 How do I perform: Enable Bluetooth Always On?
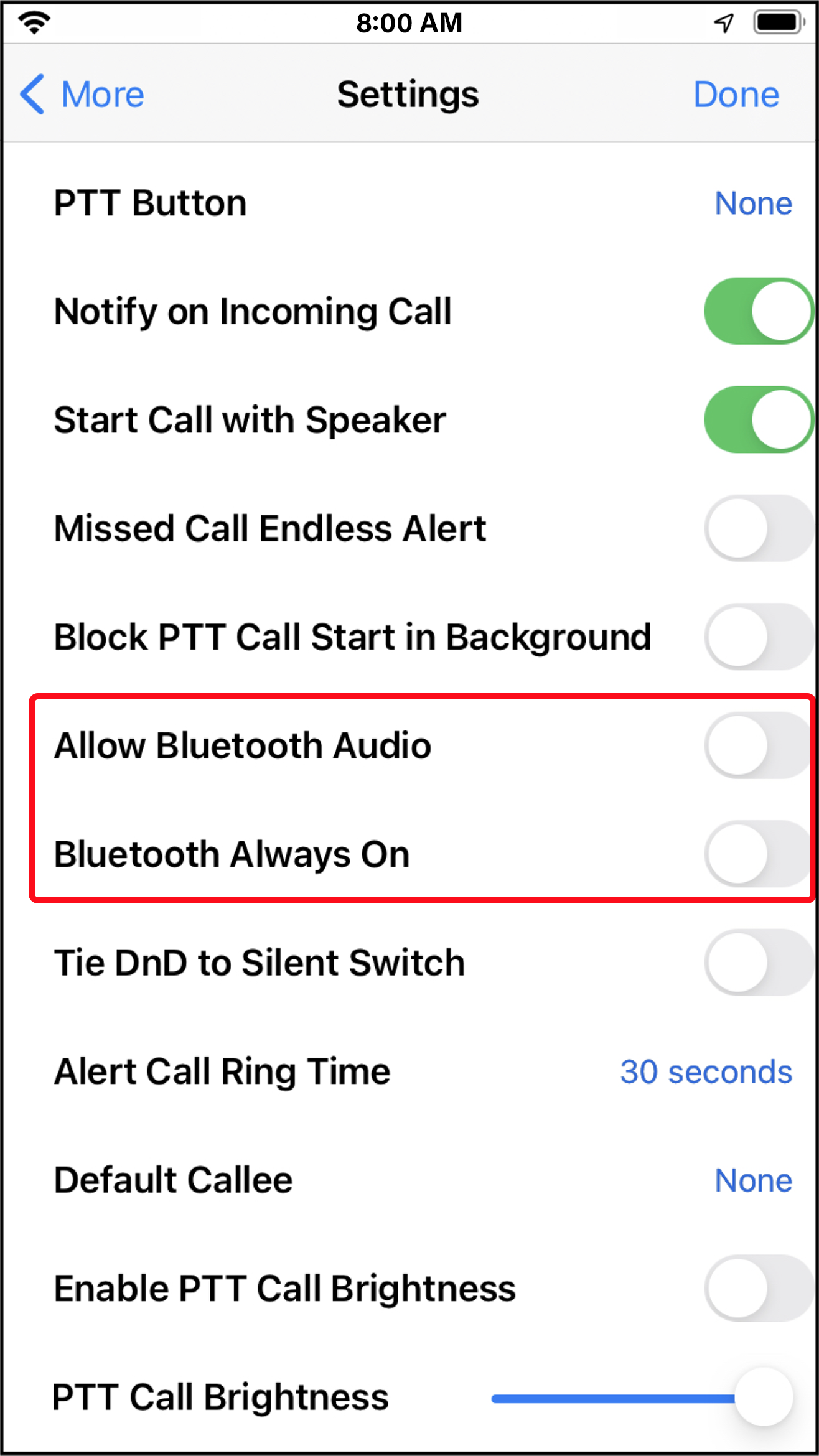click(x=759, y=854)
